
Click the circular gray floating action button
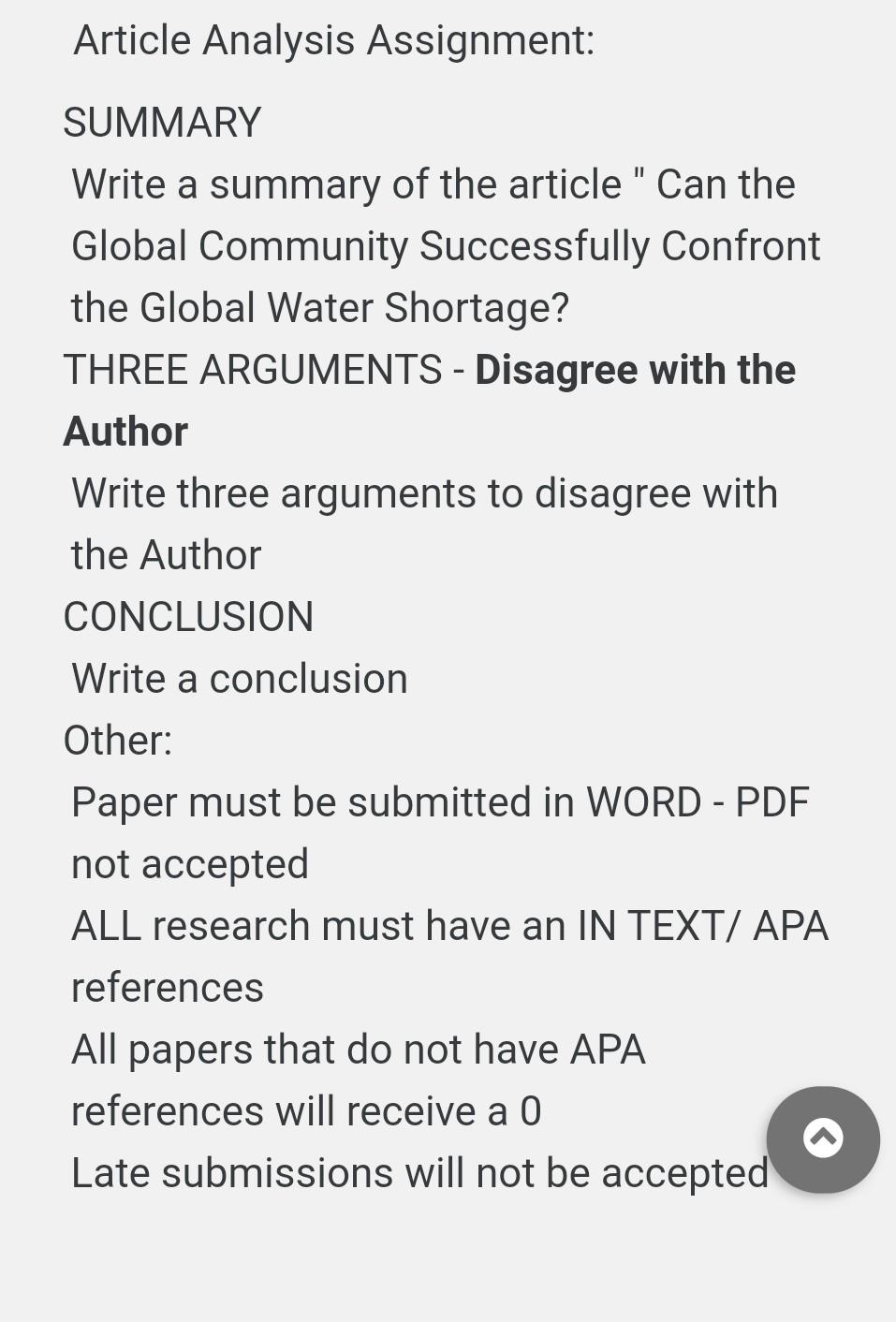point(823,1139)
